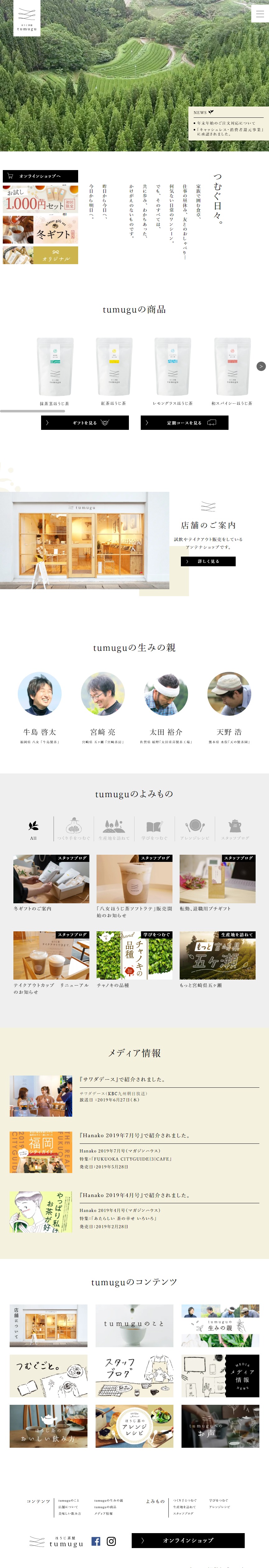View the 抹茶玄ほうじ茶 product
The image size is (269, 1568).
[54, 371]
